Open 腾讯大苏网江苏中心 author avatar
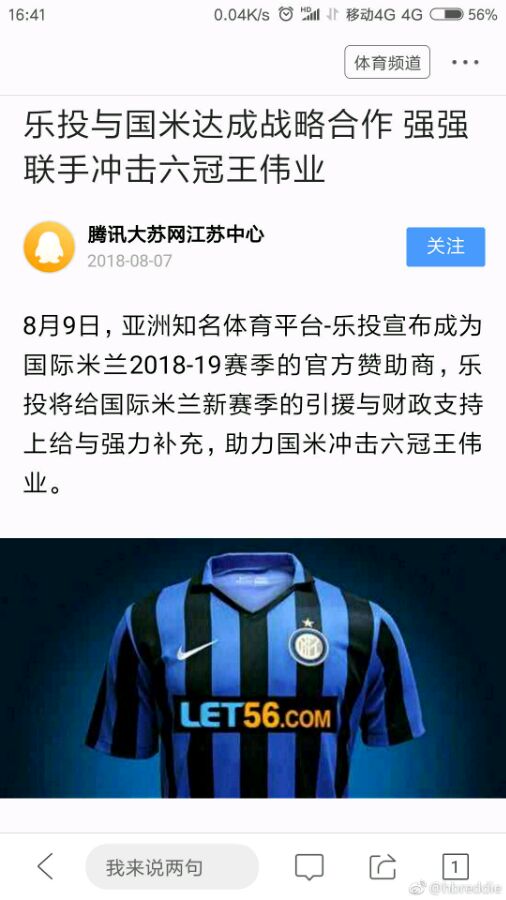 point(49,247)
